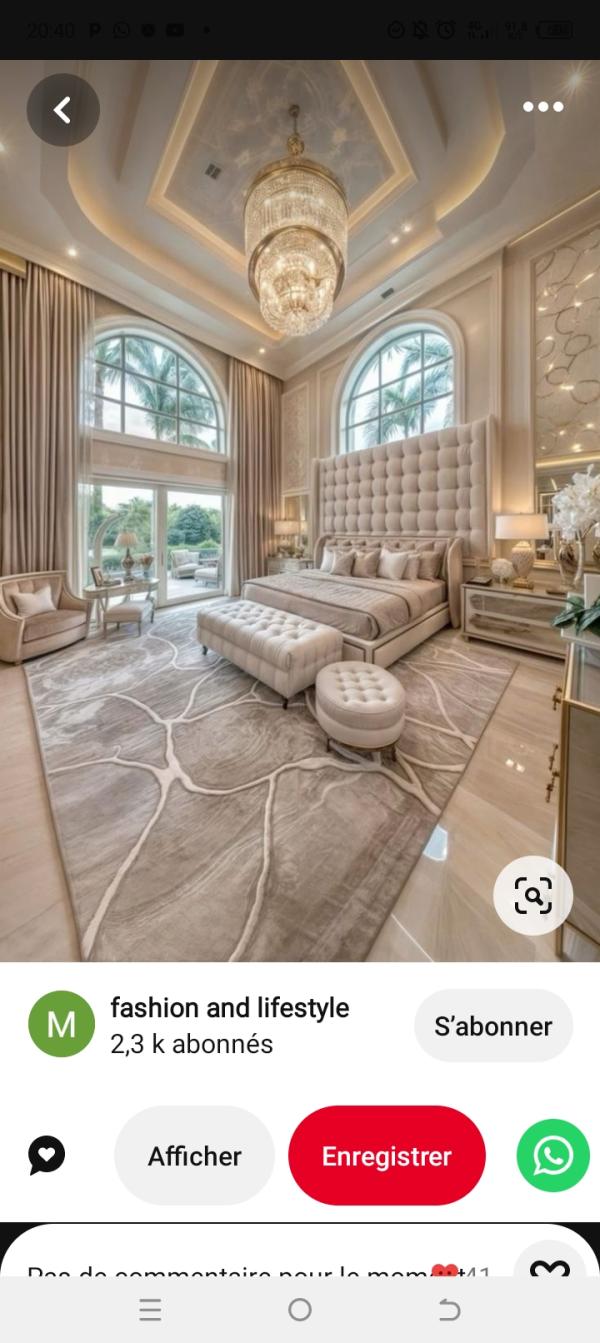React with the heart bubble icon
This screenshot has height=1343, width=600.
pyautogui.click(x=46, y=1155)
